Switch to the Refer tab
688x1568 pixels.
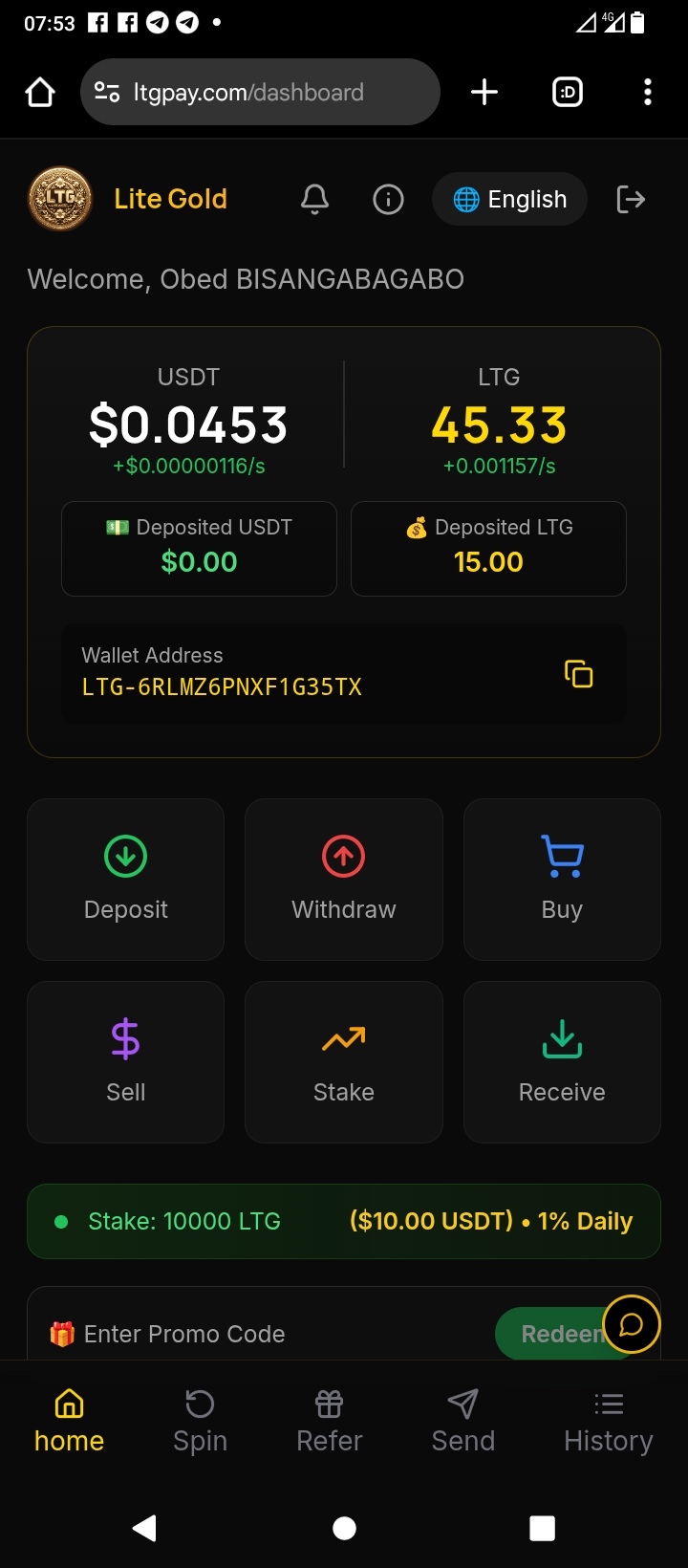pyautogui.click(x=329, y=1421)
